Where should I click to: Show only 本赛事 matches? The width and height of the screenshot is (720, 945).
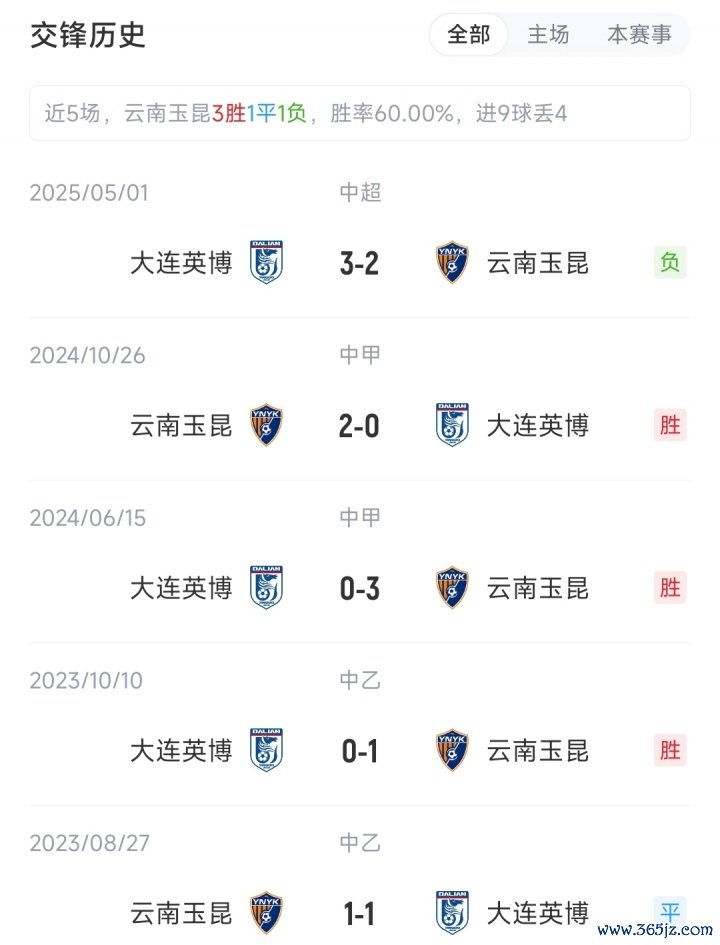click(639, 35)
